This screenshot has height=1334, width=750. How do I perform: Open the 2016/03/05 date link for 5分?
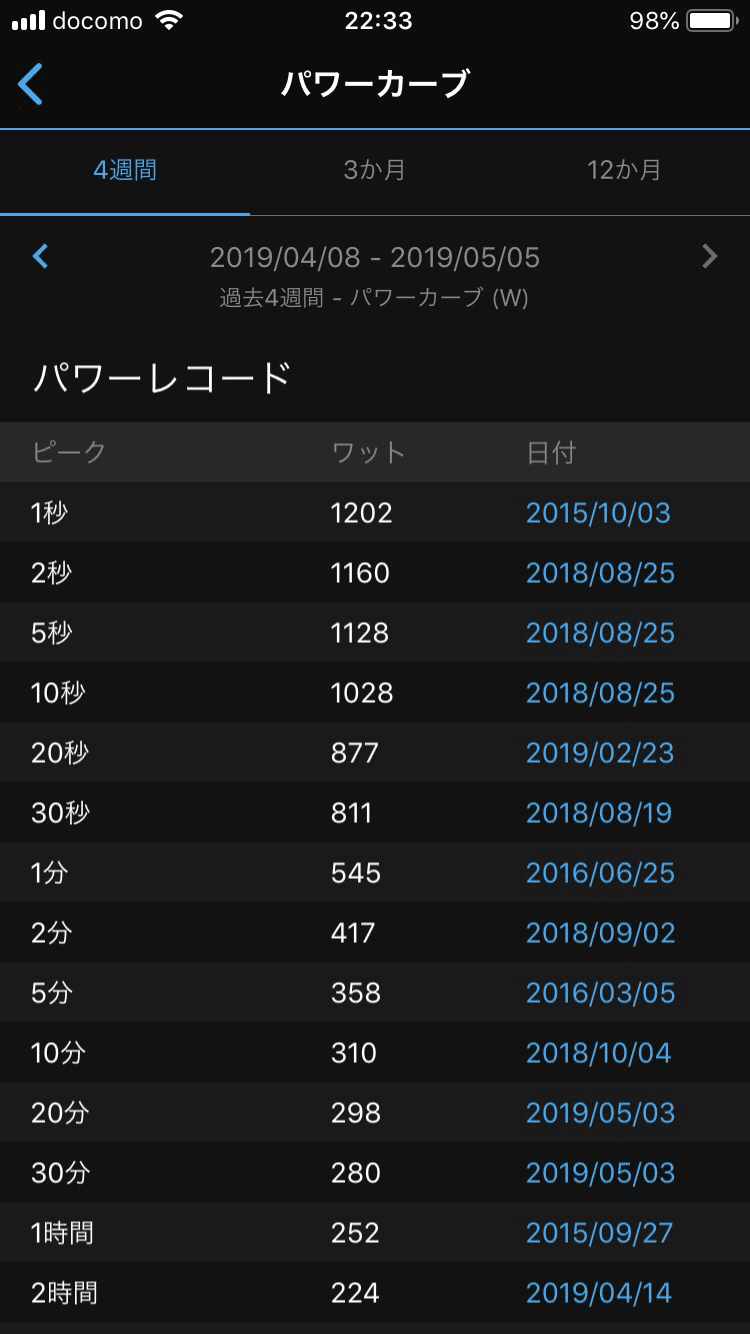click(x=600, y=993)
